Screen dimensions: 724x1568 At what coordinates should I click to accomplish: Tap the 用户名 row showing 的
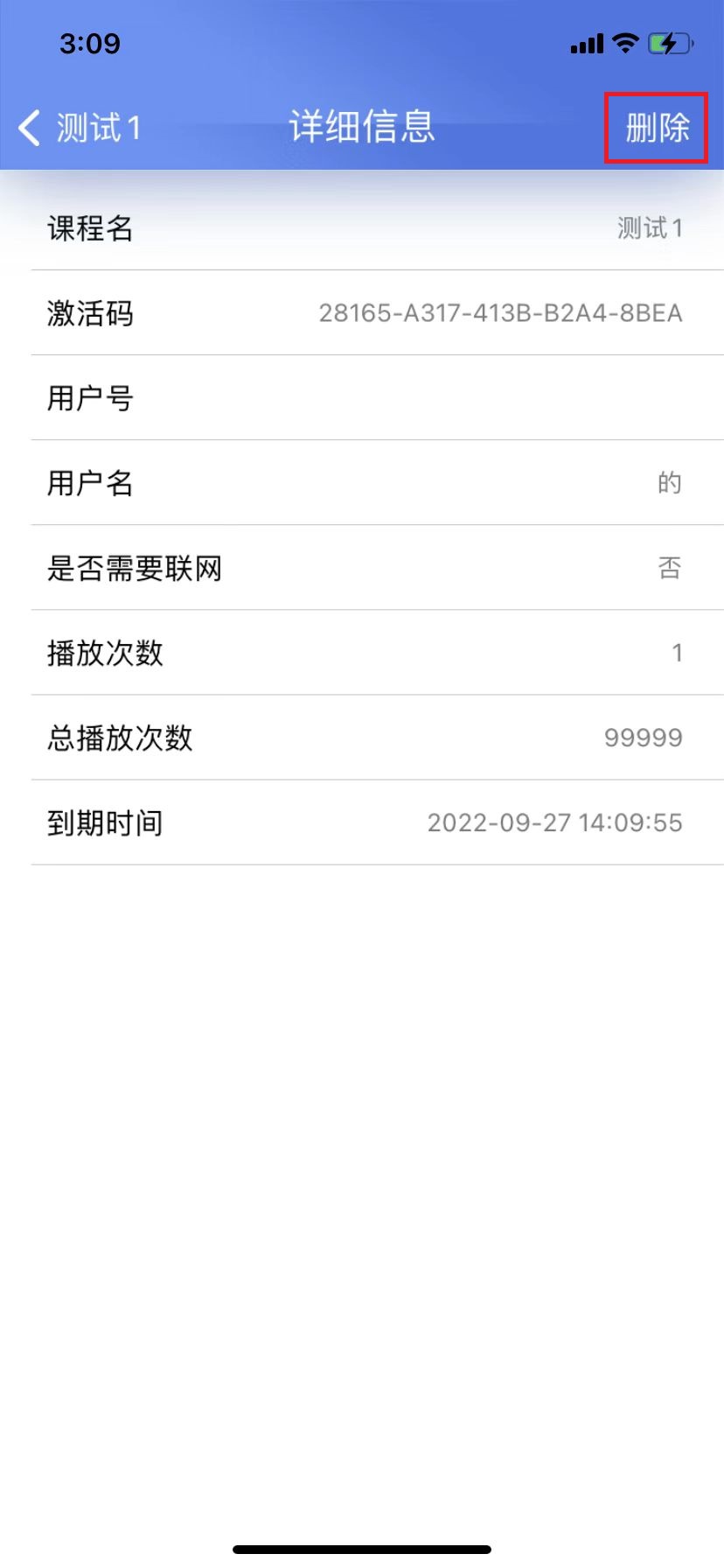pyautogui.click(x=362, y=482)
